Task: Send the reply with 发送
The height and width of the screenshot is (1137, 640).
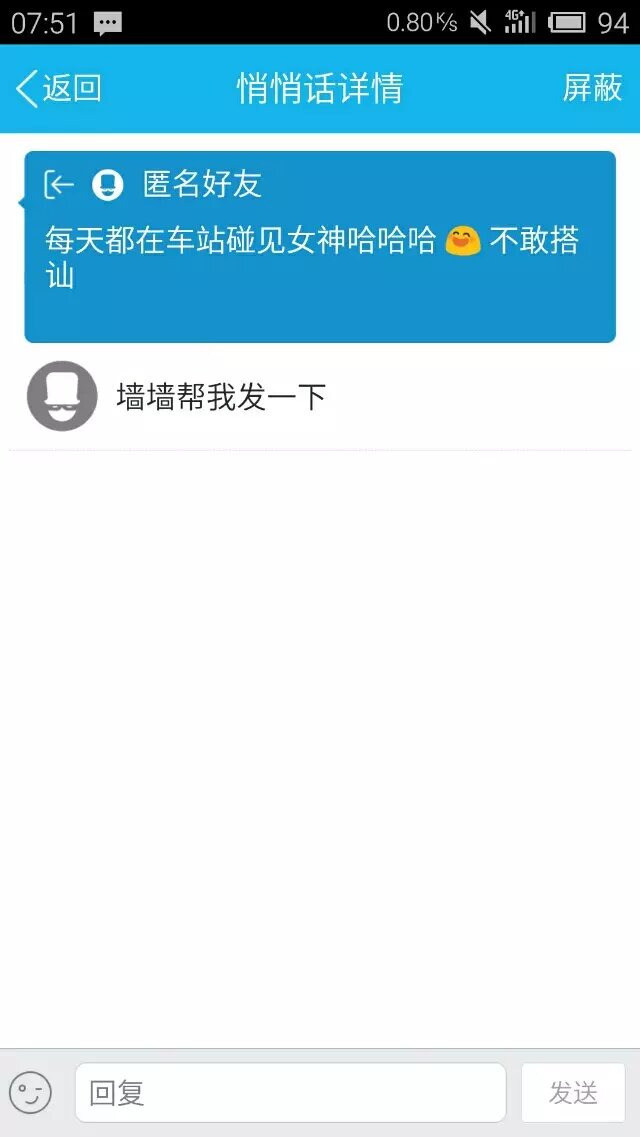Action: (573, 1092)
